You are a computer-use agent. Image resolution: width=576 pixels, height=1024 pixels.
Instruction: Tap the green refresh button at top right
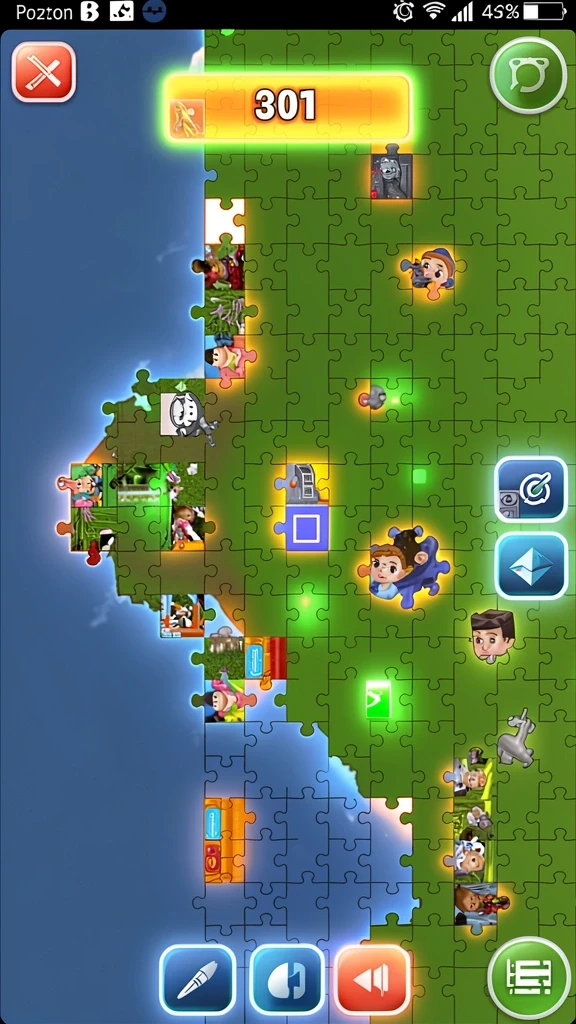click(x=528, y=76)
